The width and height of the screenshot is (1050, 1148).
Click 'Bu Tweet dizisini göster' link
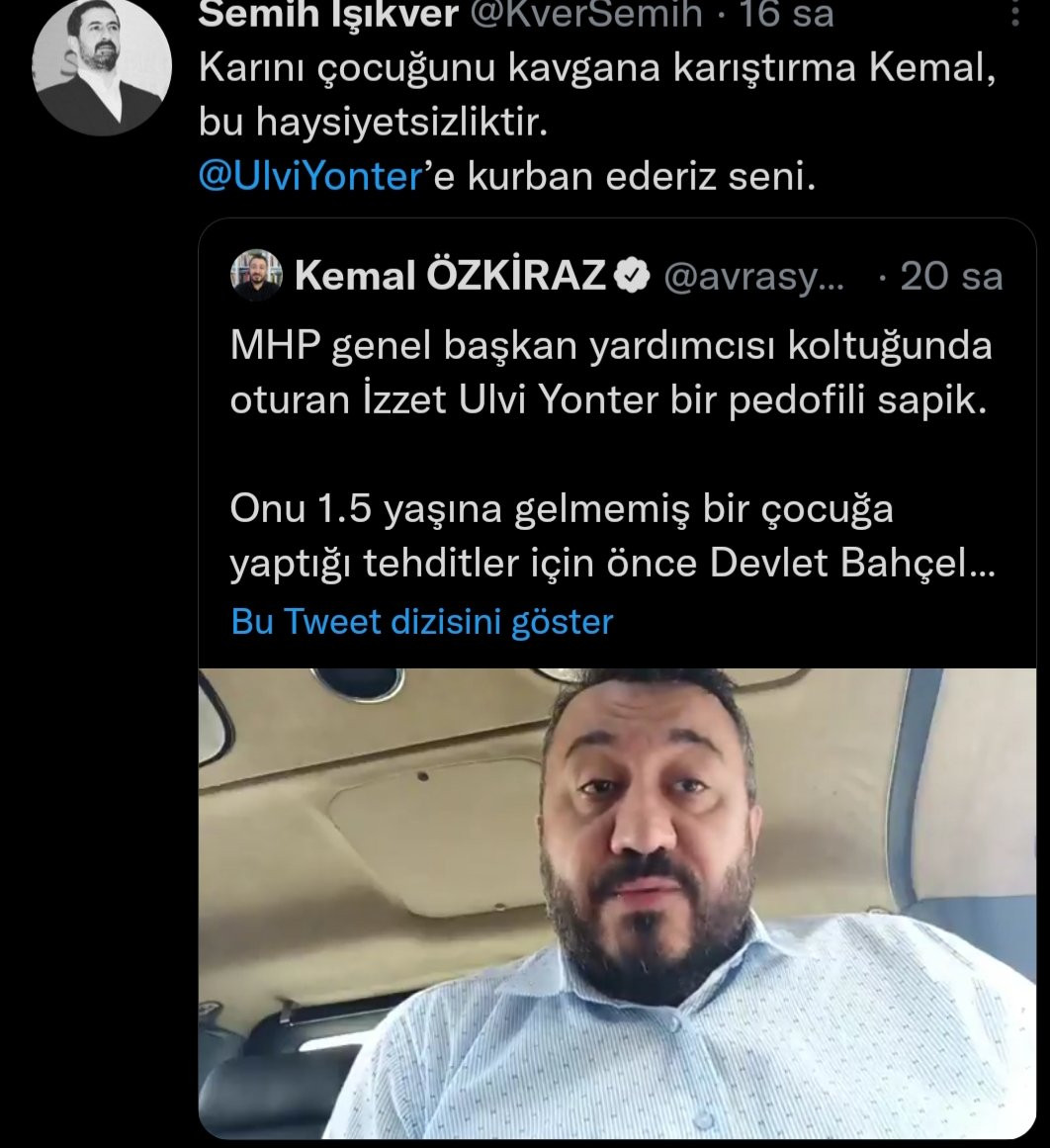422,622
